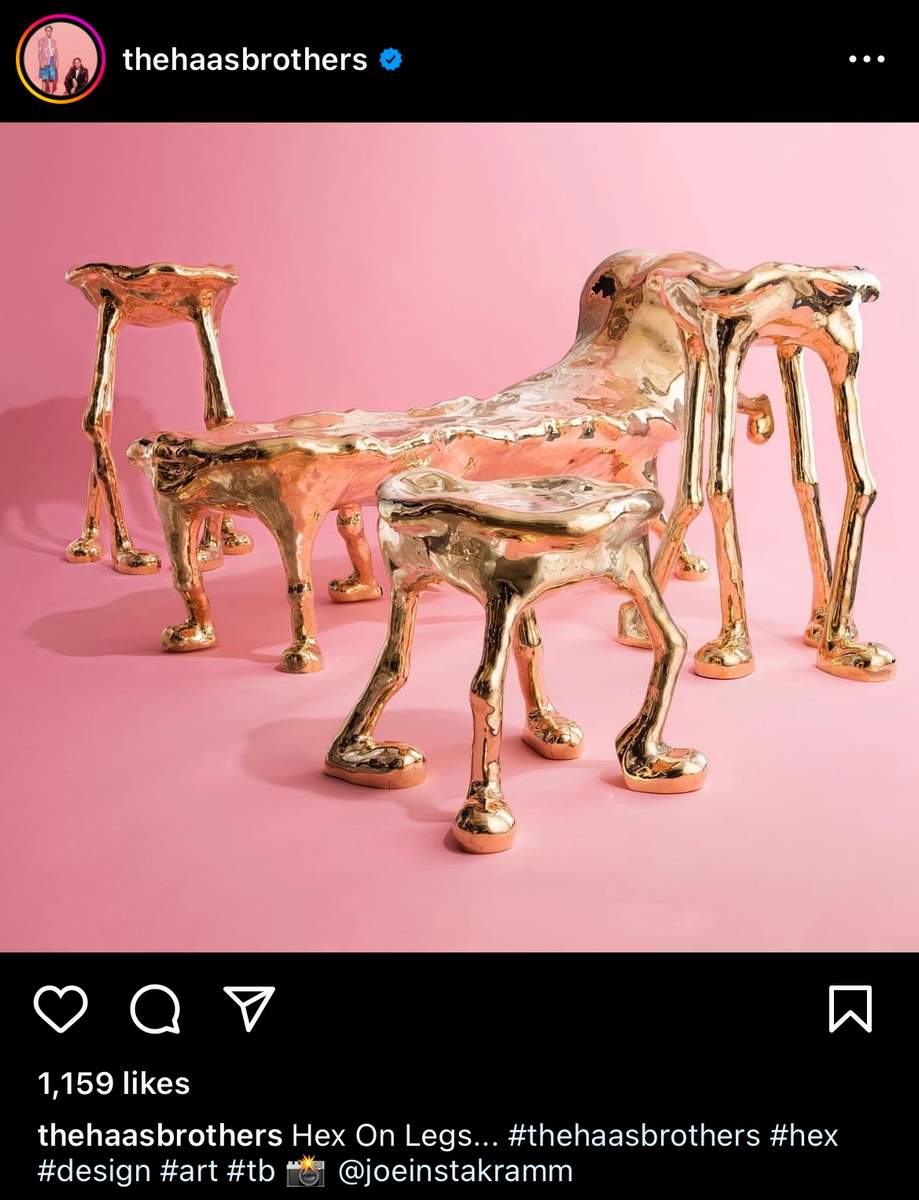Visit the @joeinstakramm profile mention
Image resolution: width=919 pixels, height=1200 pixels.
(x=456, y=1171)
